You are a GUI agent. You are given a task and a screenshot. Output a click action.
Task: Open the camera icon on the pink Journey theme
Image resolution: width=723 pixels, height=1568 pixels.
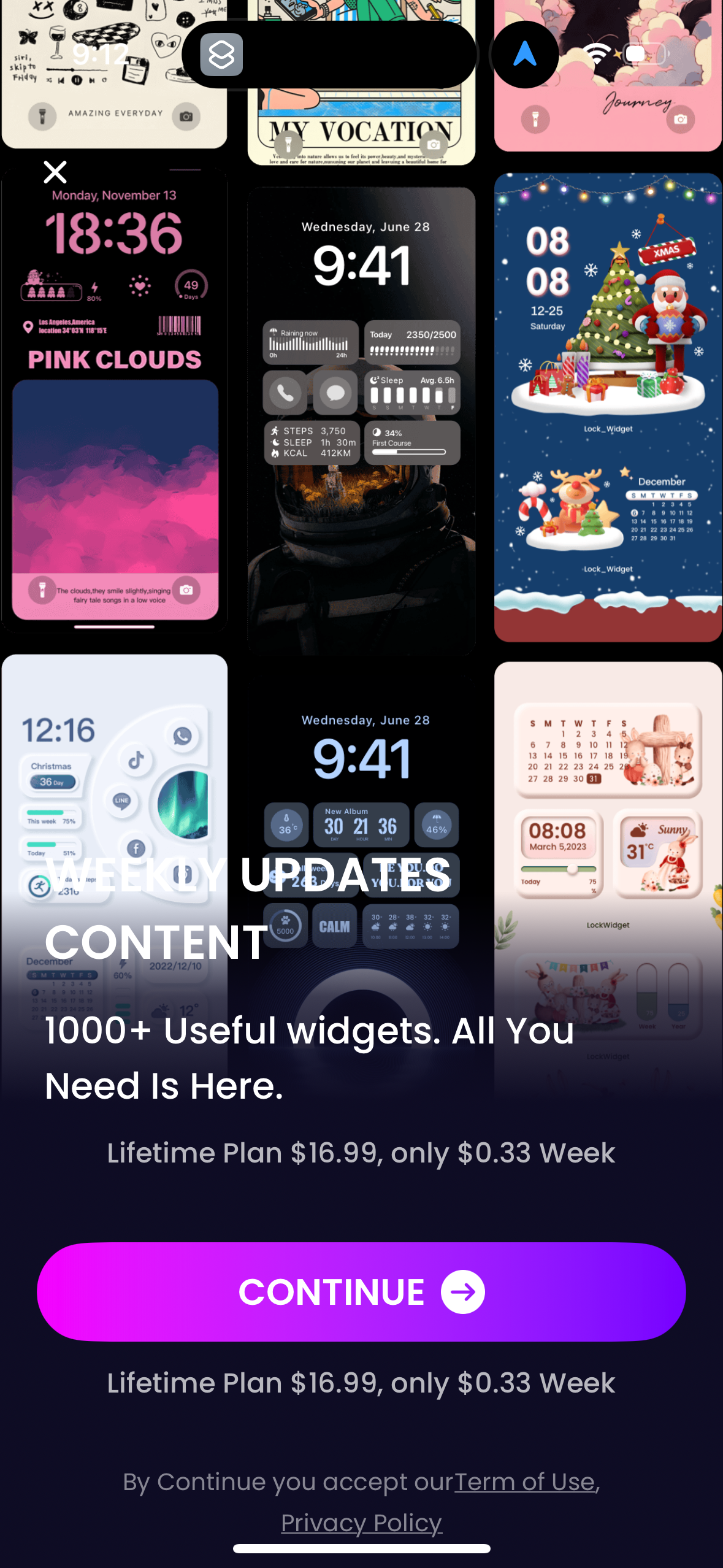(679, 119)
